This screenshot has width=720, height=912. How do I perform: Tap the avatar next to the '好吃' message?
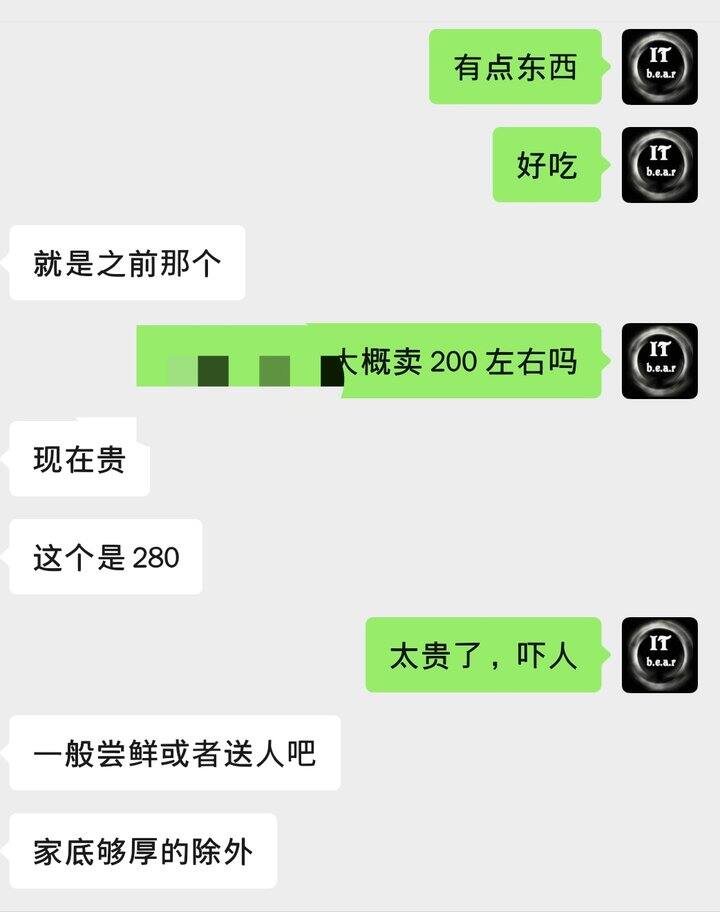pyautogui.click(x=659, y=165)
